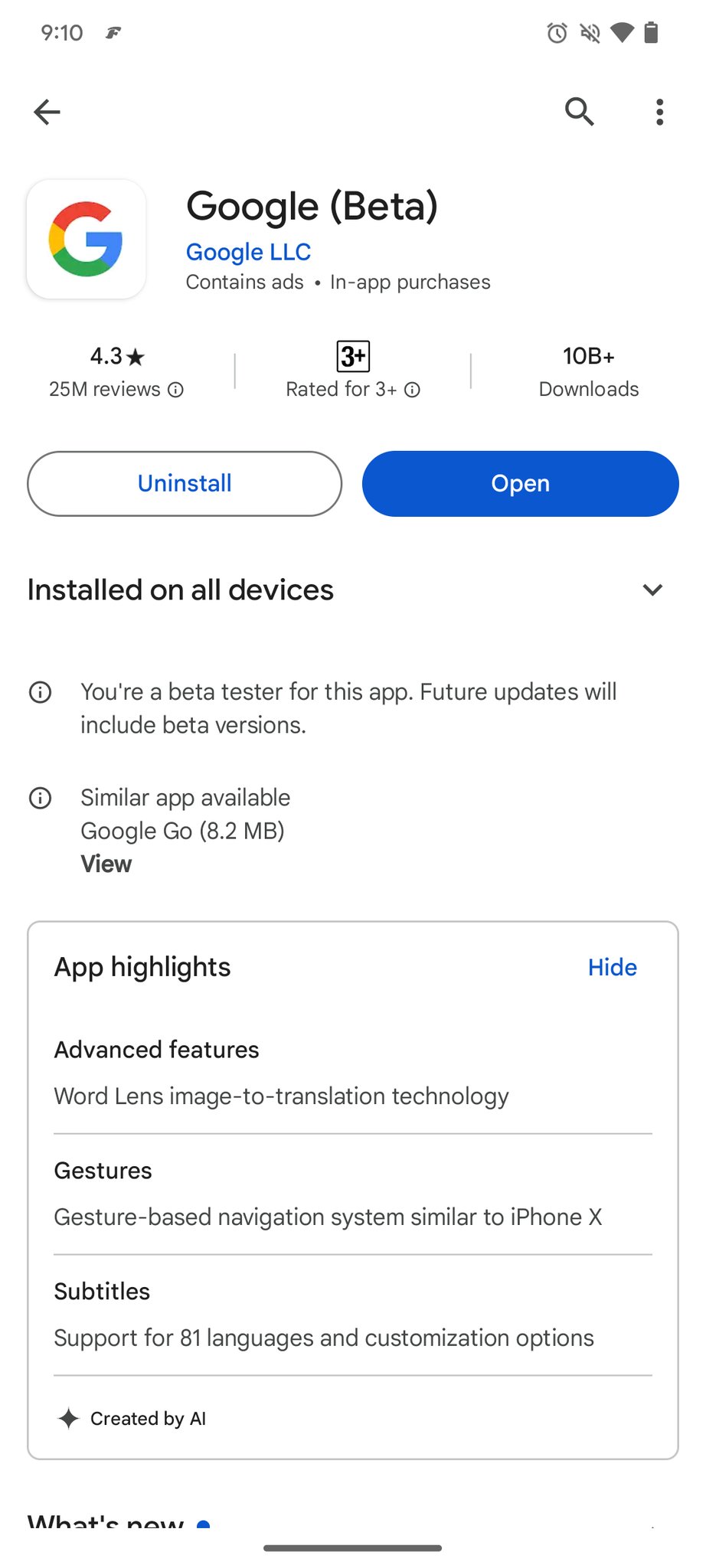Uninstall the Google app
The width and height of the screenshot is (706, 1568).
(x=185, y=484)
